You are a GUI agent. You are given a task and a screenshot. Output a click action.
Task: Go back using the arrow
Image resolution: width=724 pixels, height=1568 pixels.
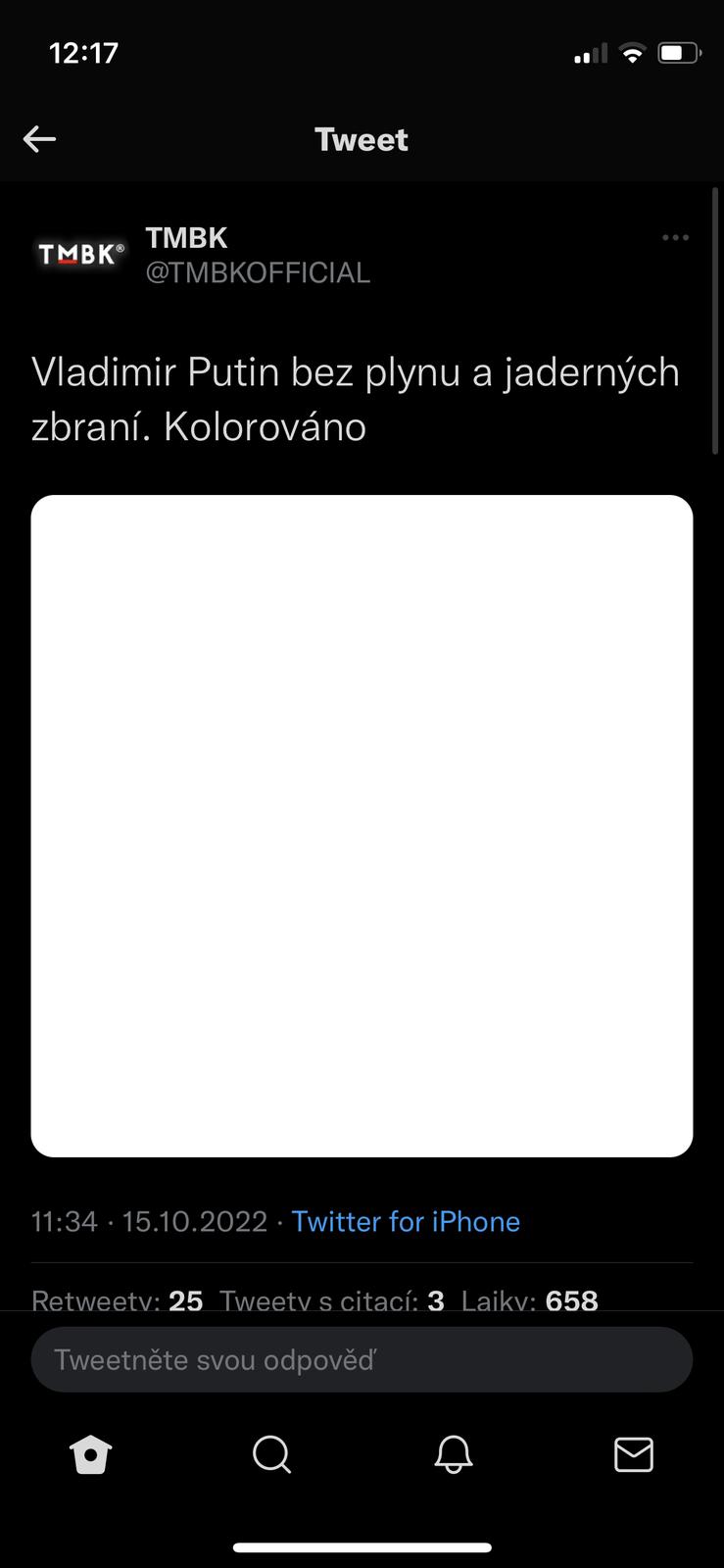point(39,139)
